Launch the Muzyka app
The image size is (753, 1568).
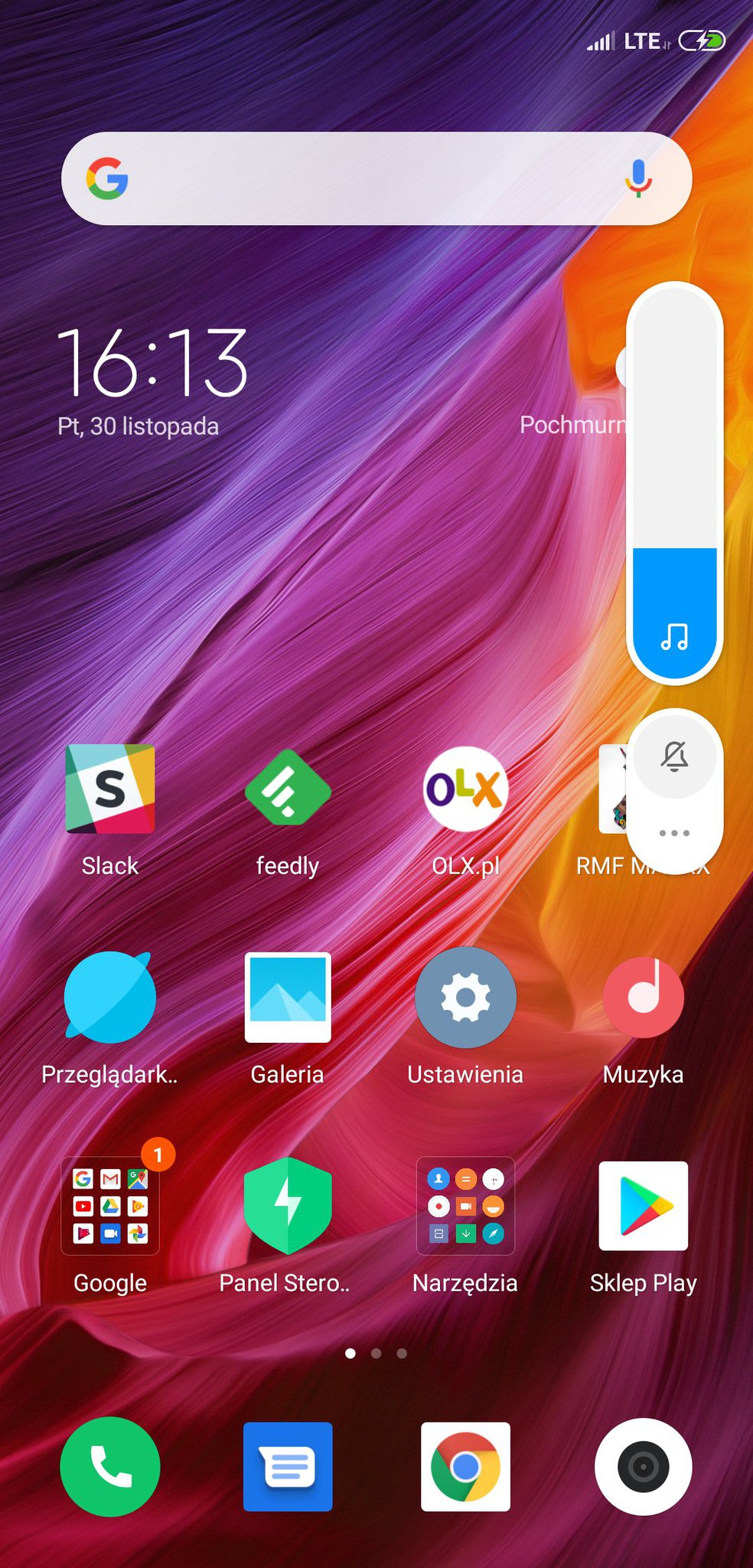[643, 998]
